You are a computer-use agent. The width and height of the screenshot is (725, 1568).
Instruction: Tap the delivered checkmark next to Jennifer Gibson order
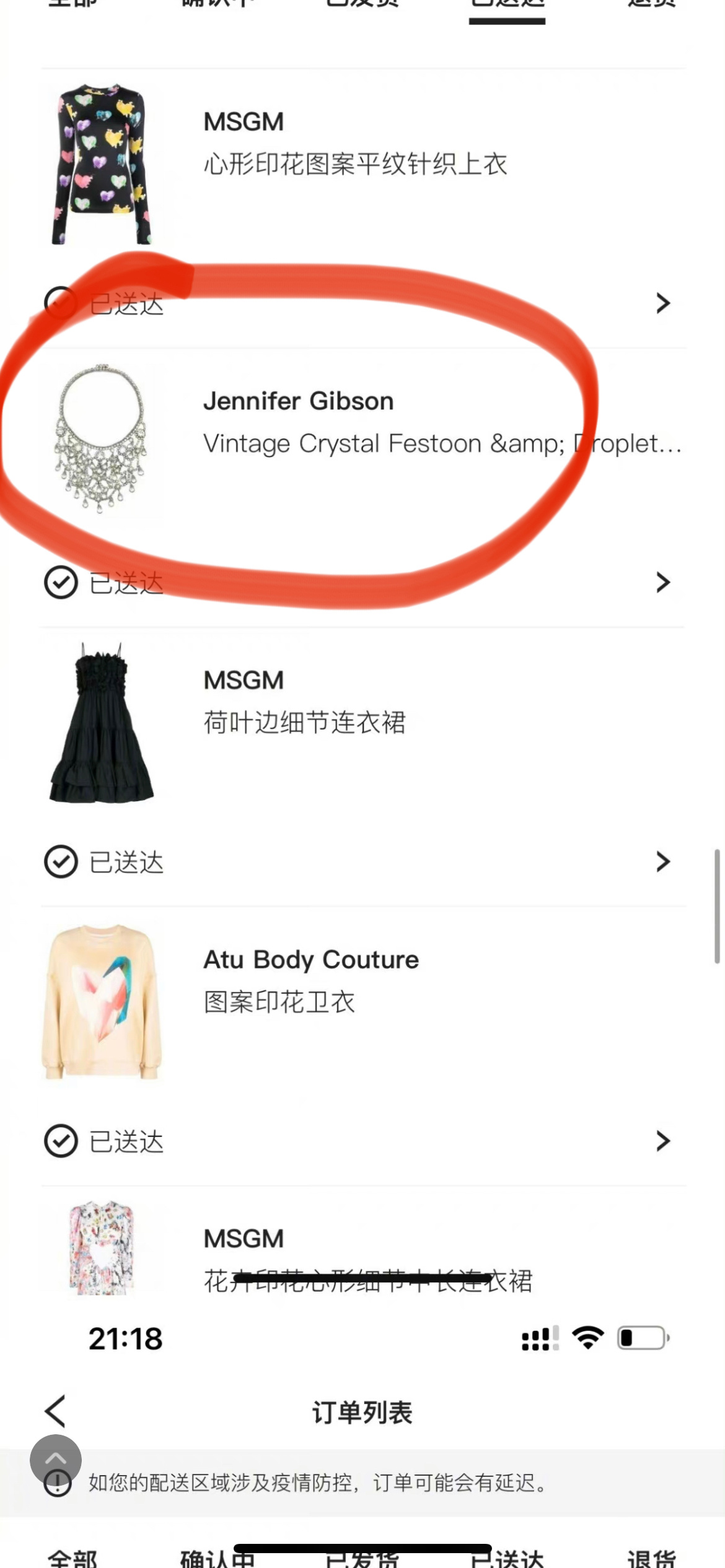coord(60,581)
